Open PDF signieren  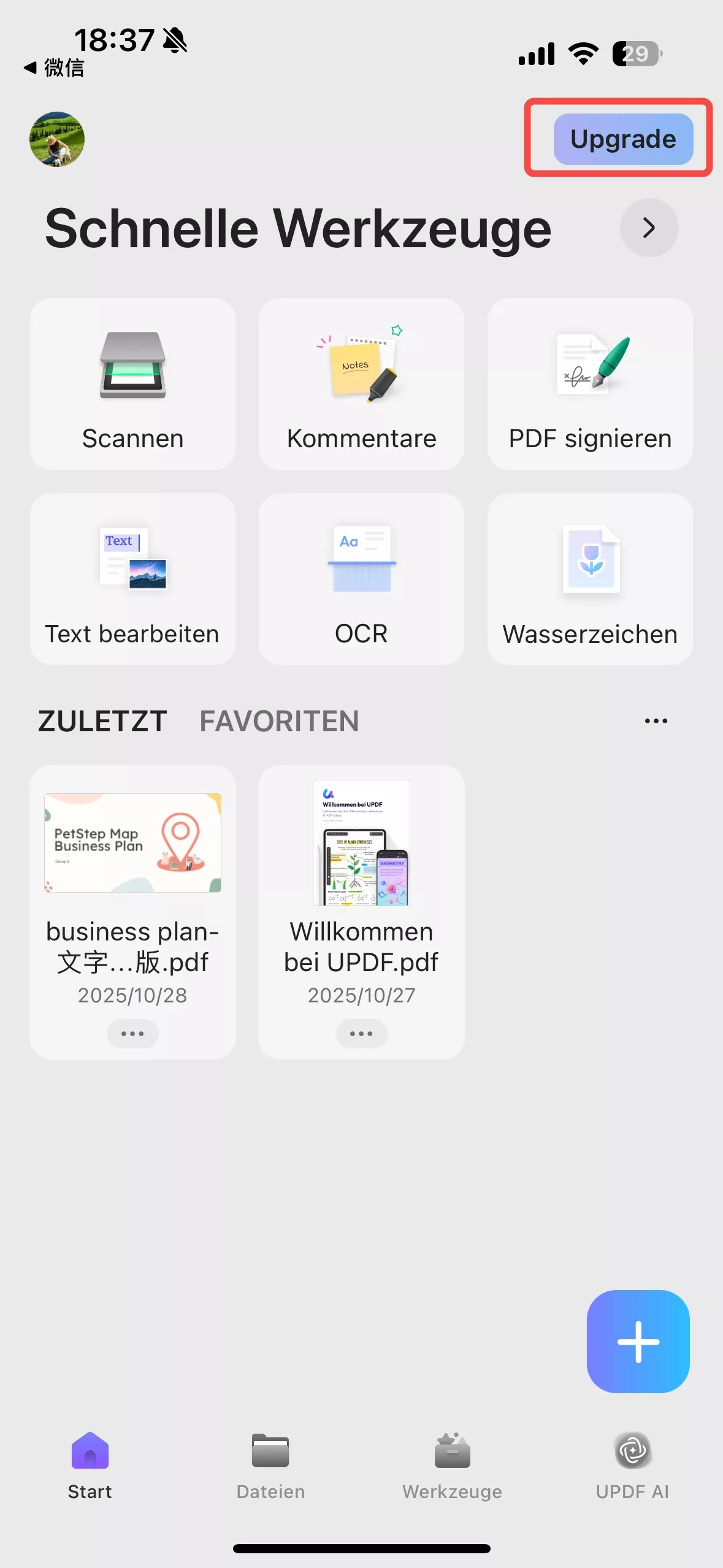(x=589, y=383)
